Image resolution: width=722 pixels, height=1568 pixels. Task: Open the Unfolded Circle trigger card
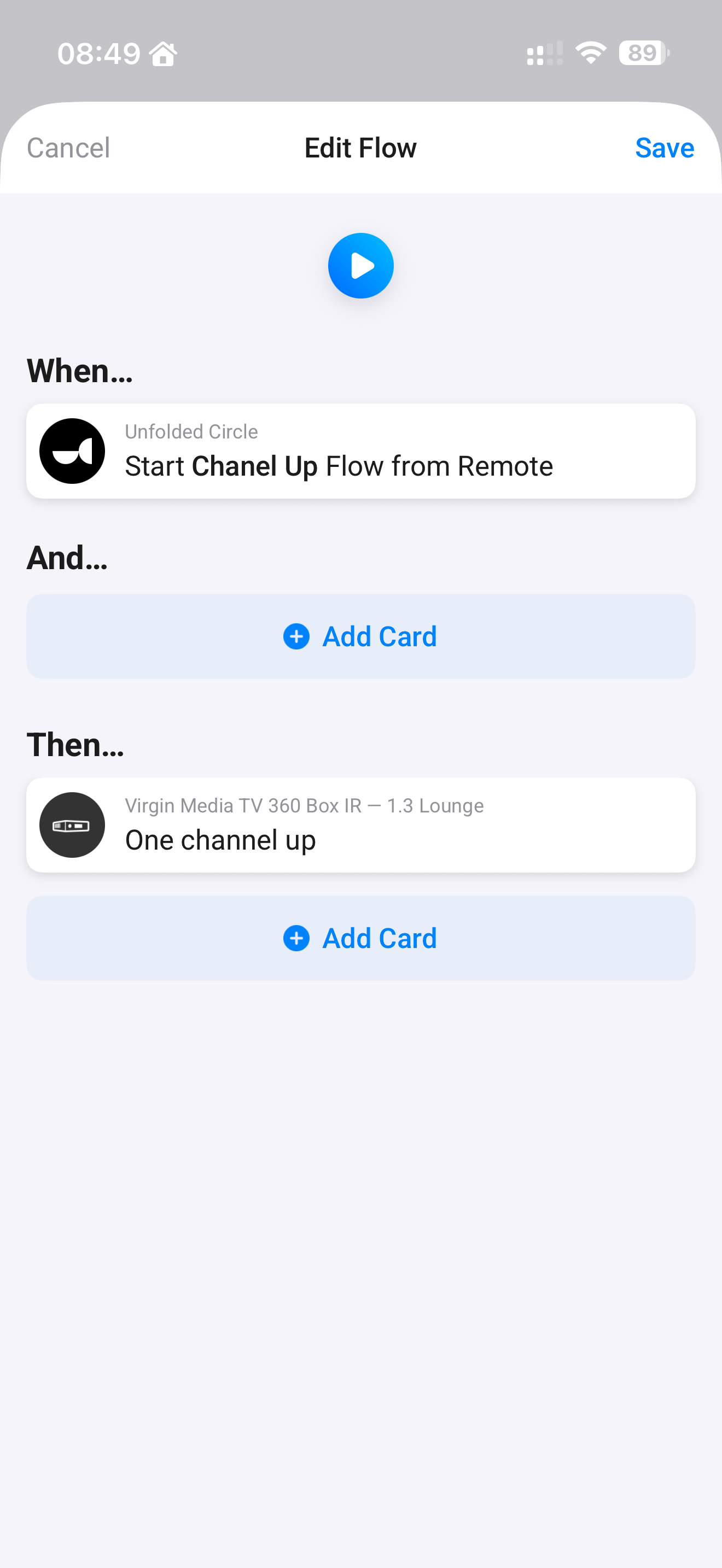tap(361, 451)
